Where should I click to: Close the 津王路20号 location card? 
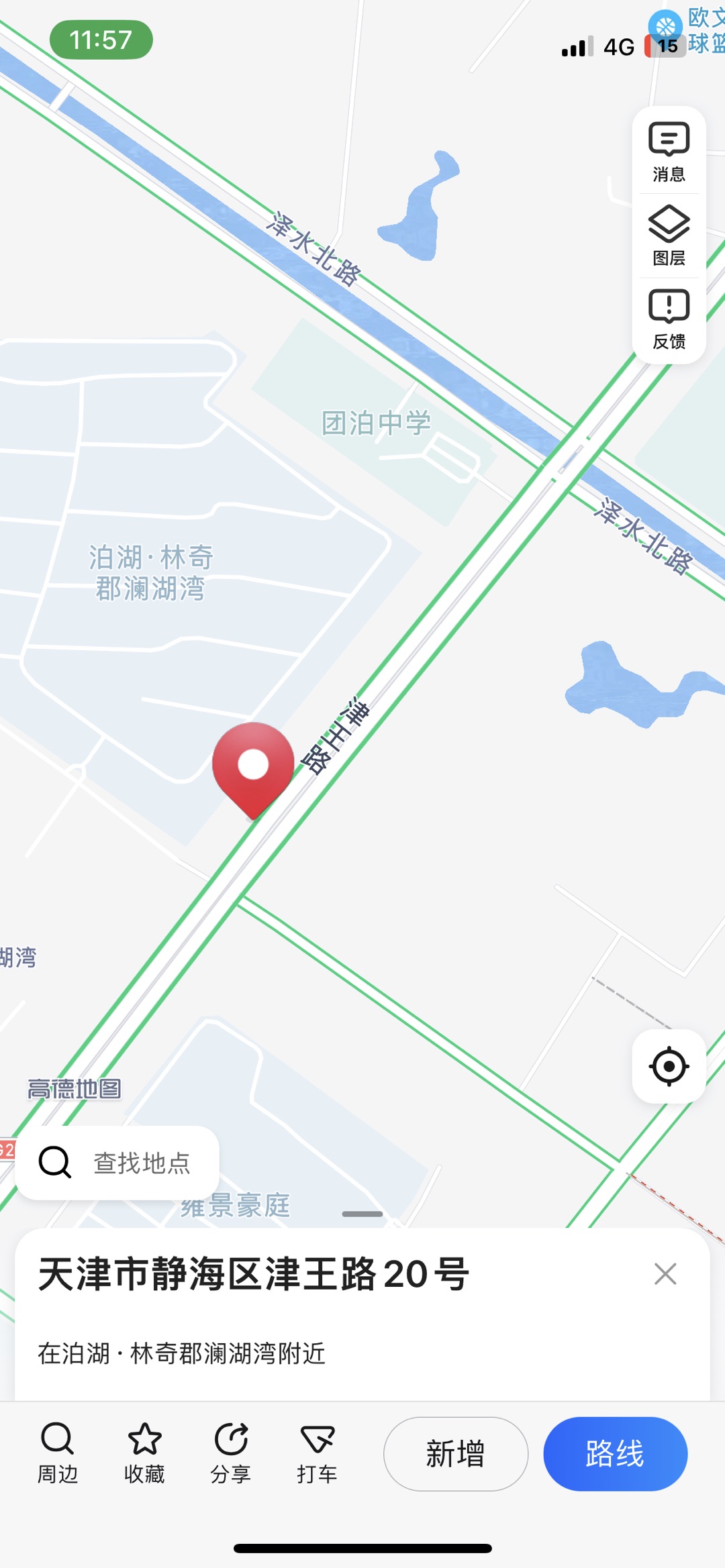pyautogui.click(x=665, y=1273)
